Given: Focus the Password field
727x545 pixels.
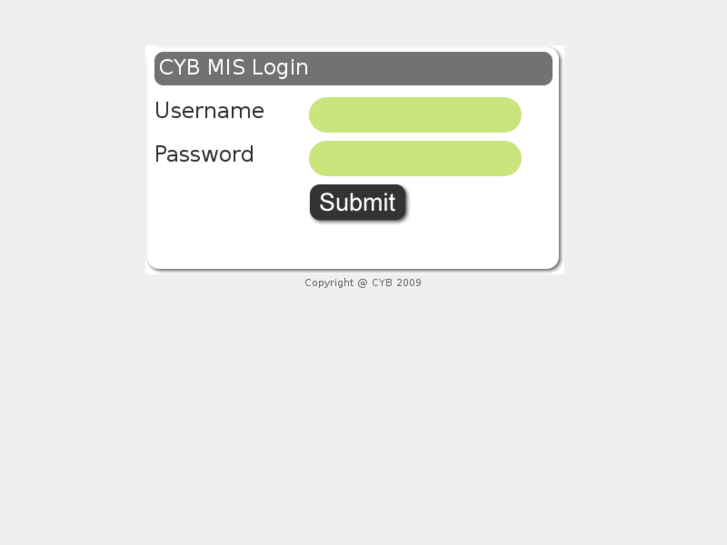Looking at the screenshot, I should click(415, 158).
